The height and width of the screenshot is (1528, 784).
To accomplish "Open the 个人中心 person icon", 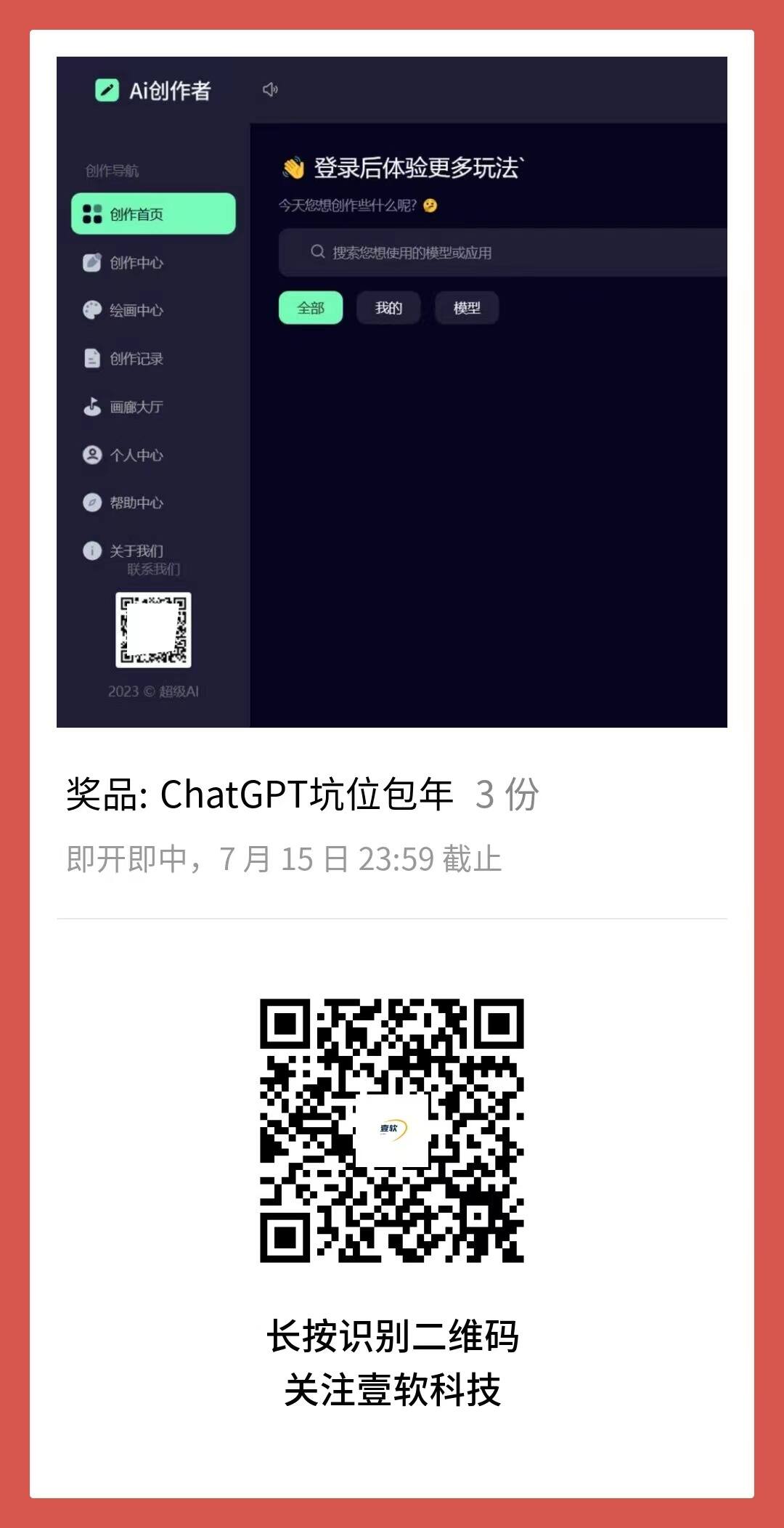I will 91,456.
